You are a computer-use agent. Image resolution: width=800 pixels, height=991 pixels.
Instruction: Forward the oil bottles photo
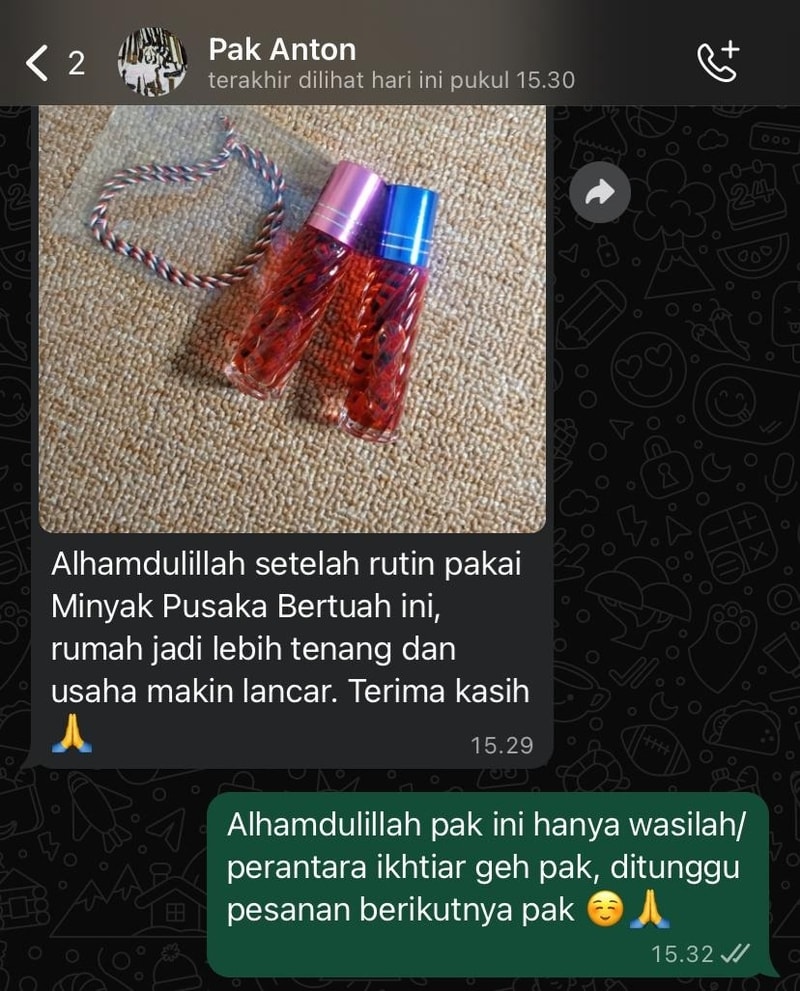pos(600,192)
